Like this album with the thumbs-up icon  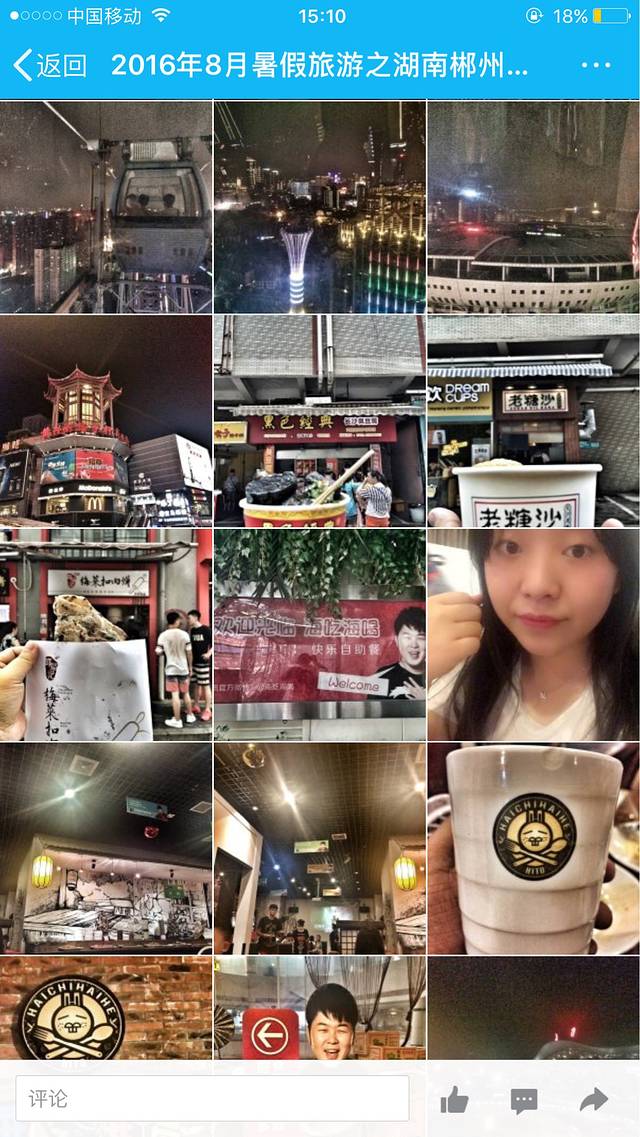pos(454,1101)
